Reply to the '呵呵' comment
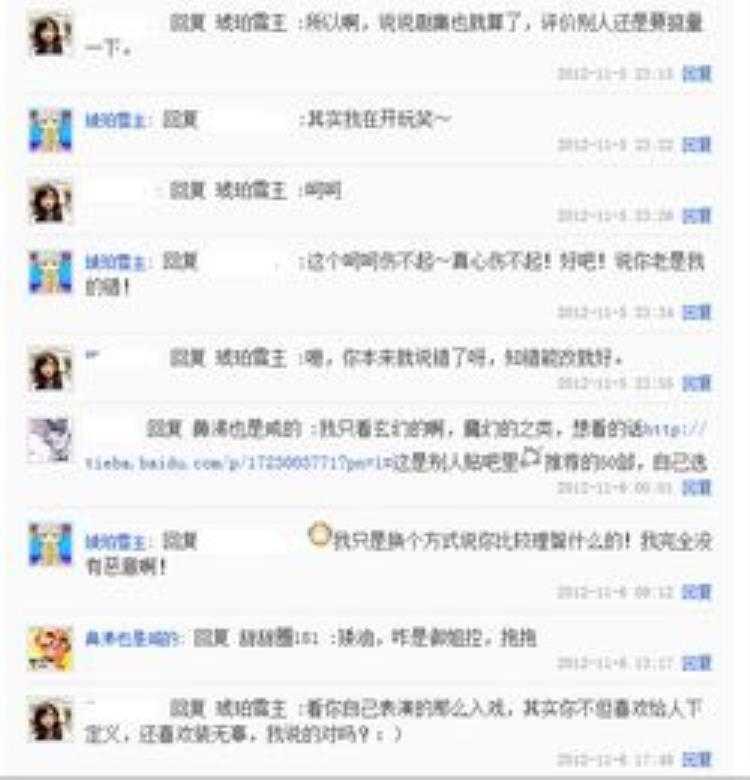The image size is (750, 780). 696,216
